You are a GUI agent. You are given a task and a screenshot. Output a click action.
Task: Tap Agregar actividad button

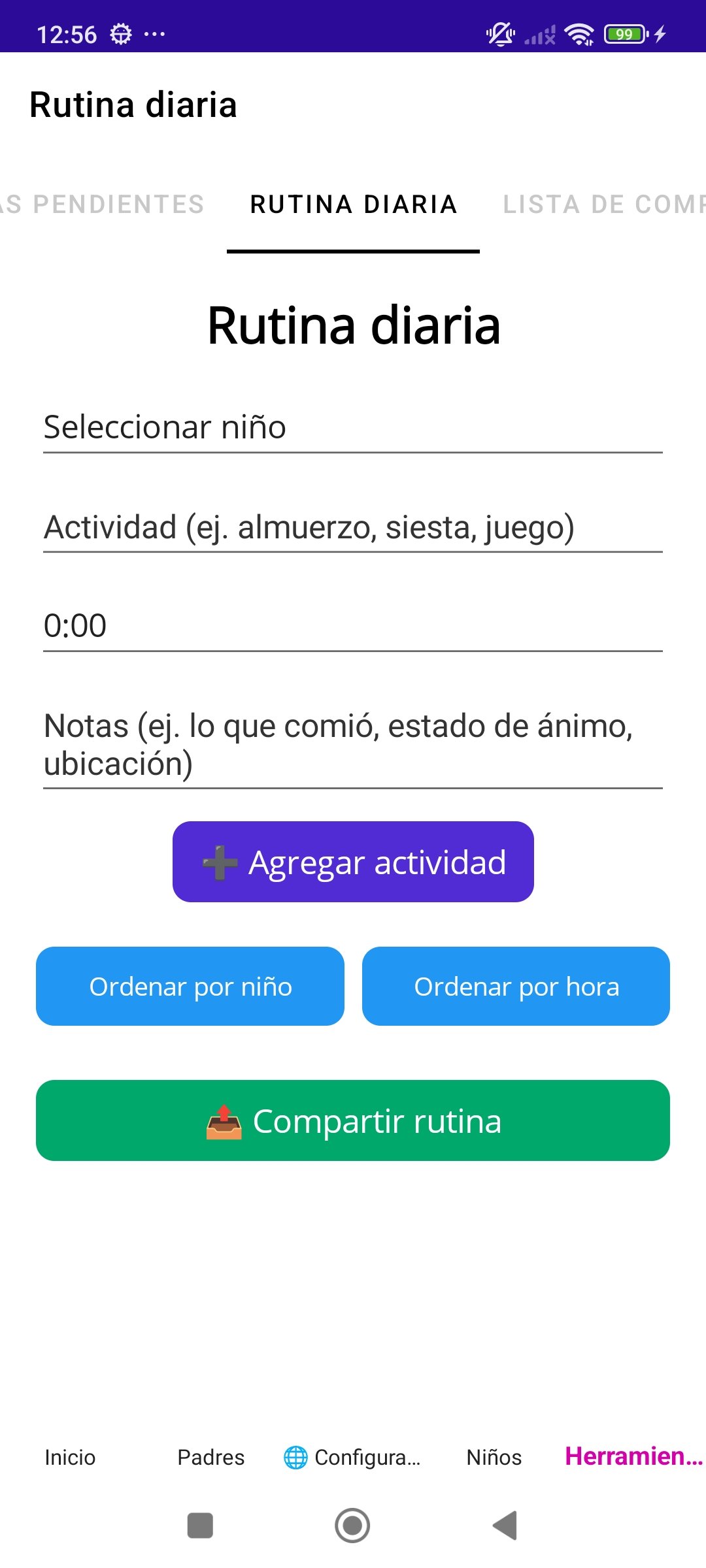[353, 862]
